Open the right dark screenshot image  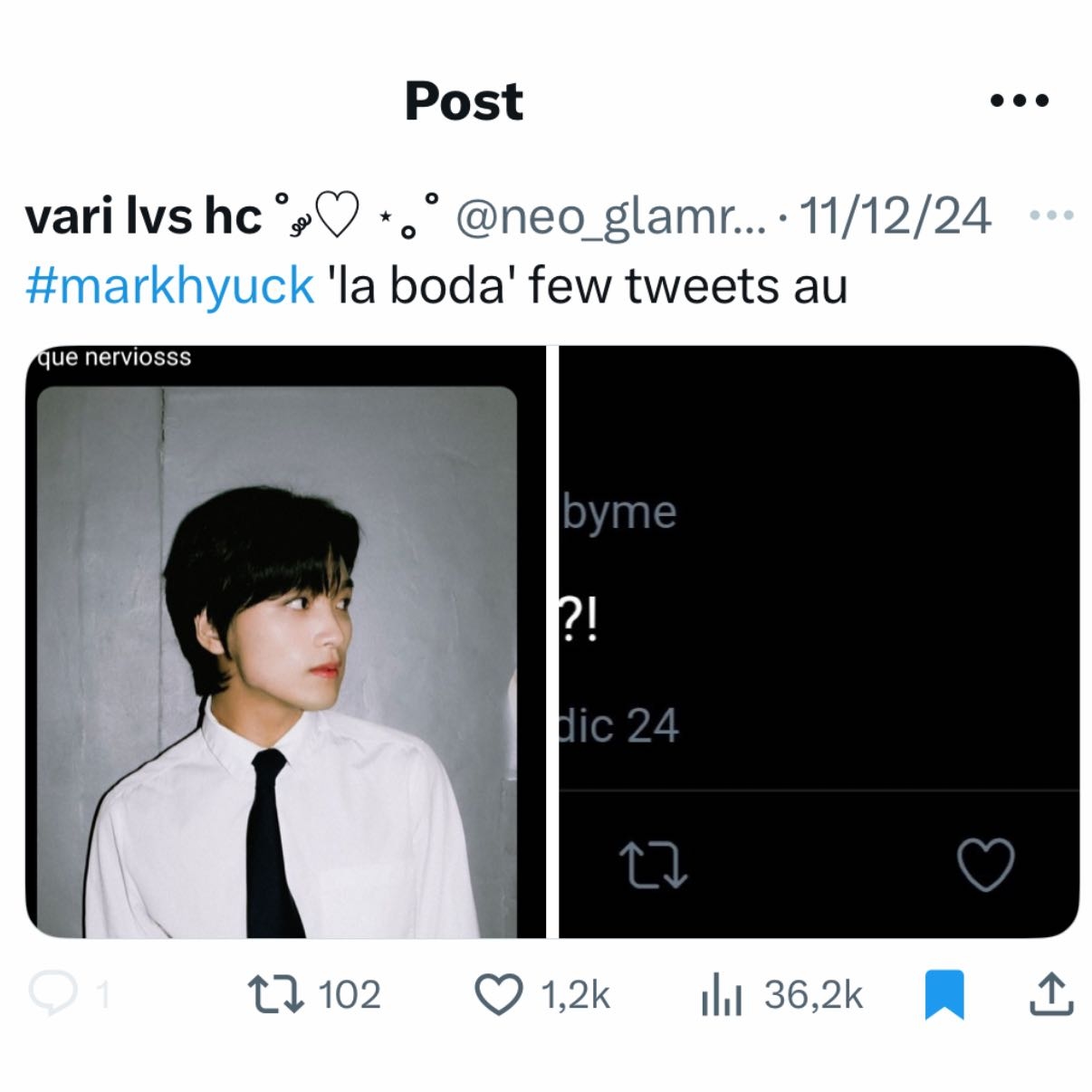[x=819, y=643]
